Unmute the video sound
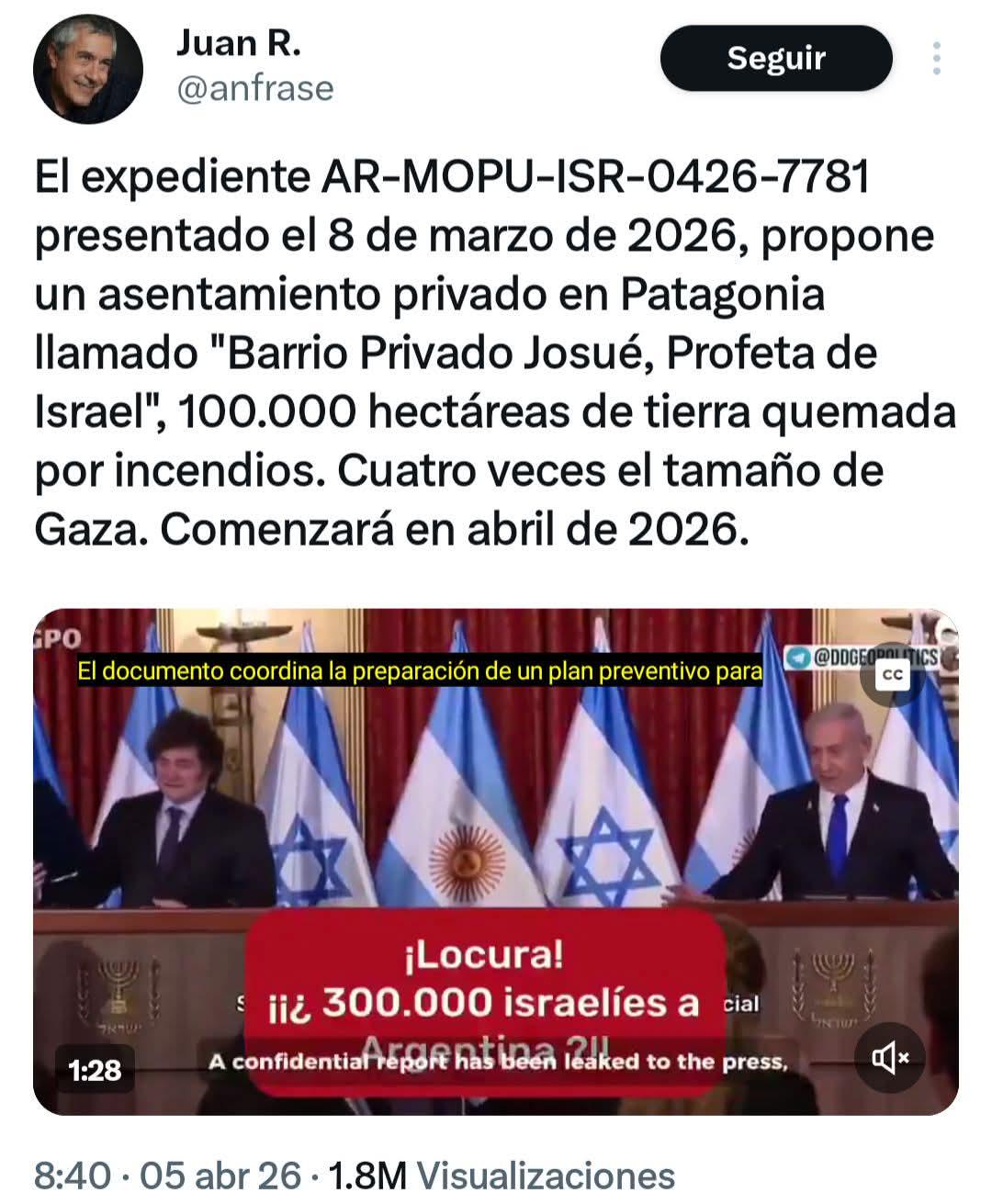 pos(889,1059)
